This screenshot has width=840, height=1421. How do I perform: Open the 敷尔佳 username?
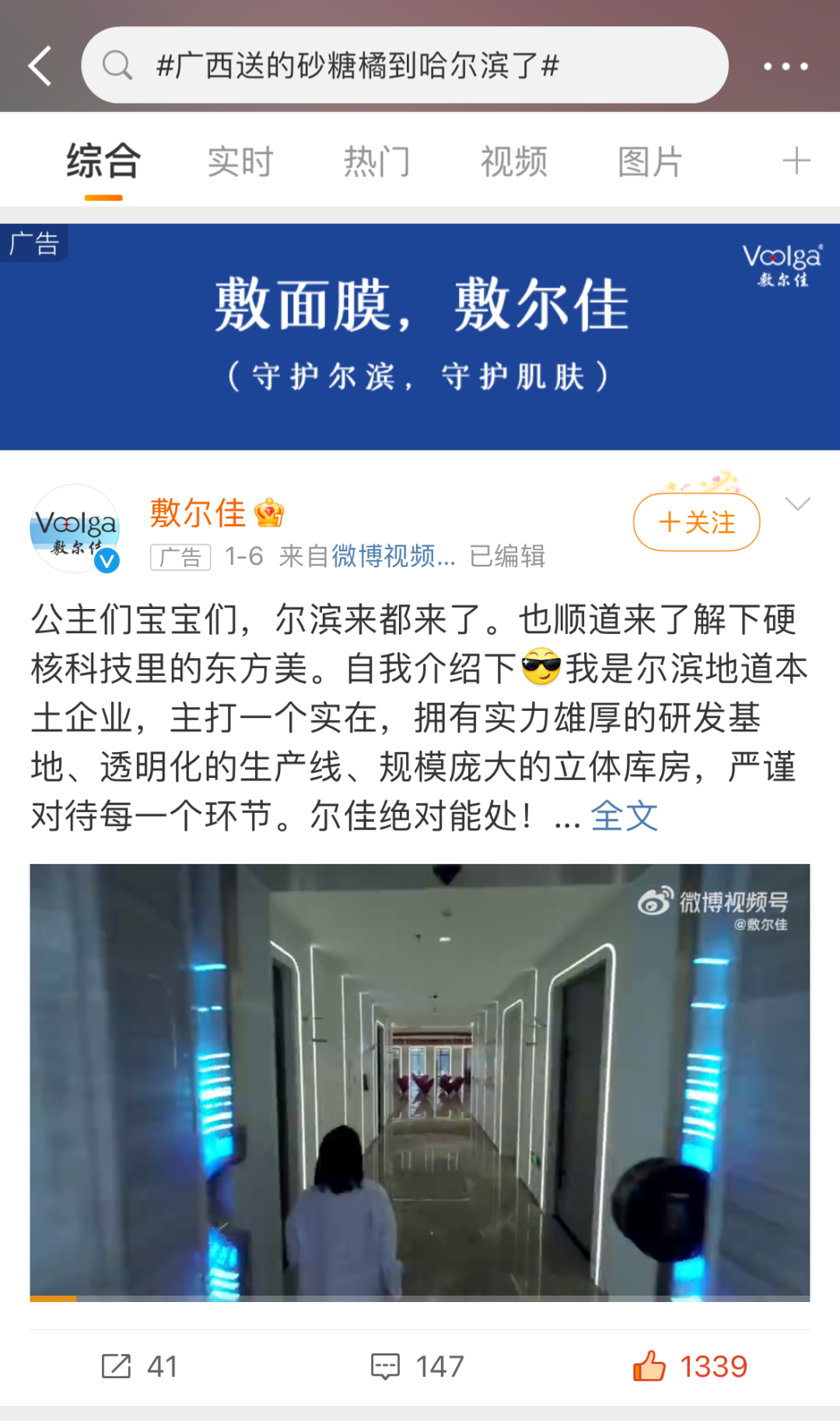coord(198,513)
